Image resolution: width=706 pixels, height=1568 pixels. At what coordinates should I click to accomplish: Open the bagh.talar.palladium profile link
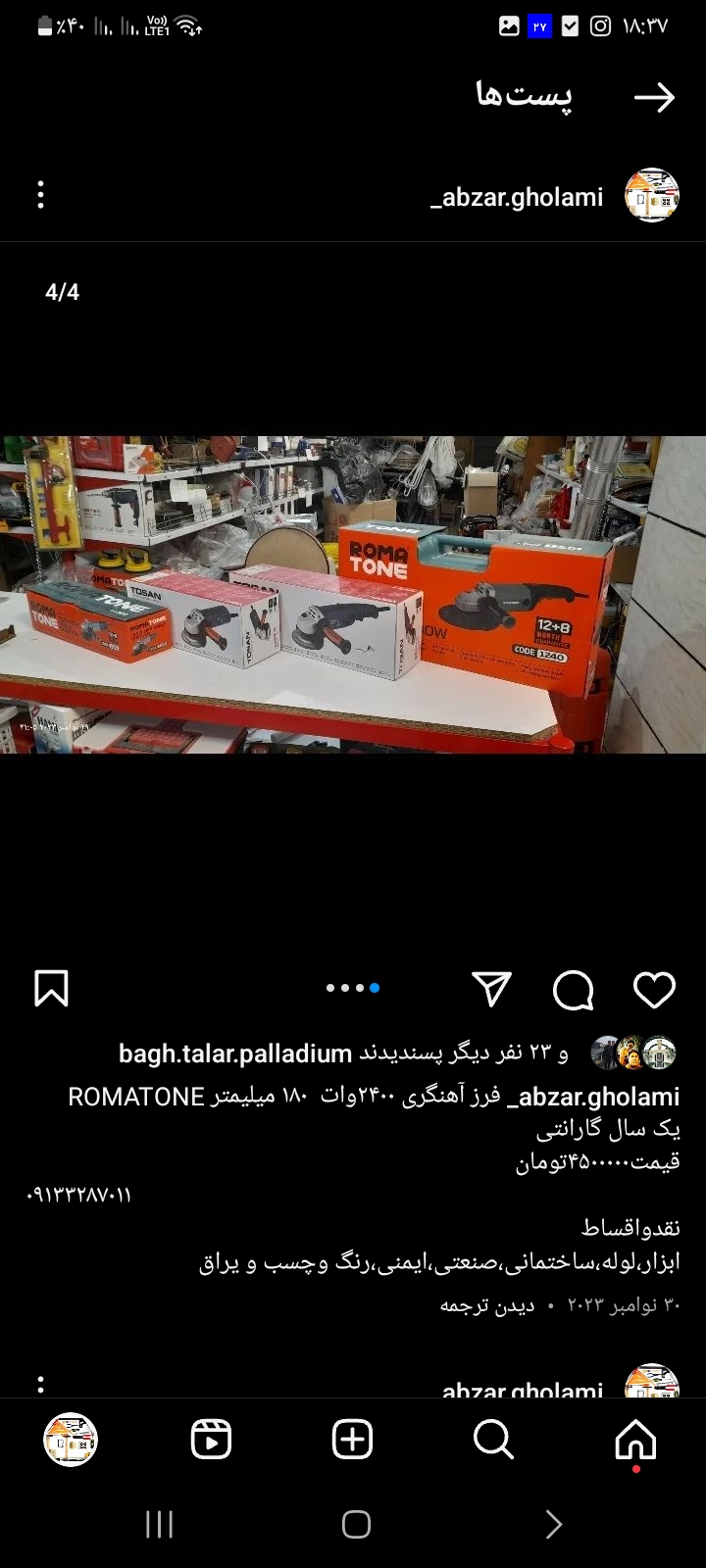[x=235, y=1054]
